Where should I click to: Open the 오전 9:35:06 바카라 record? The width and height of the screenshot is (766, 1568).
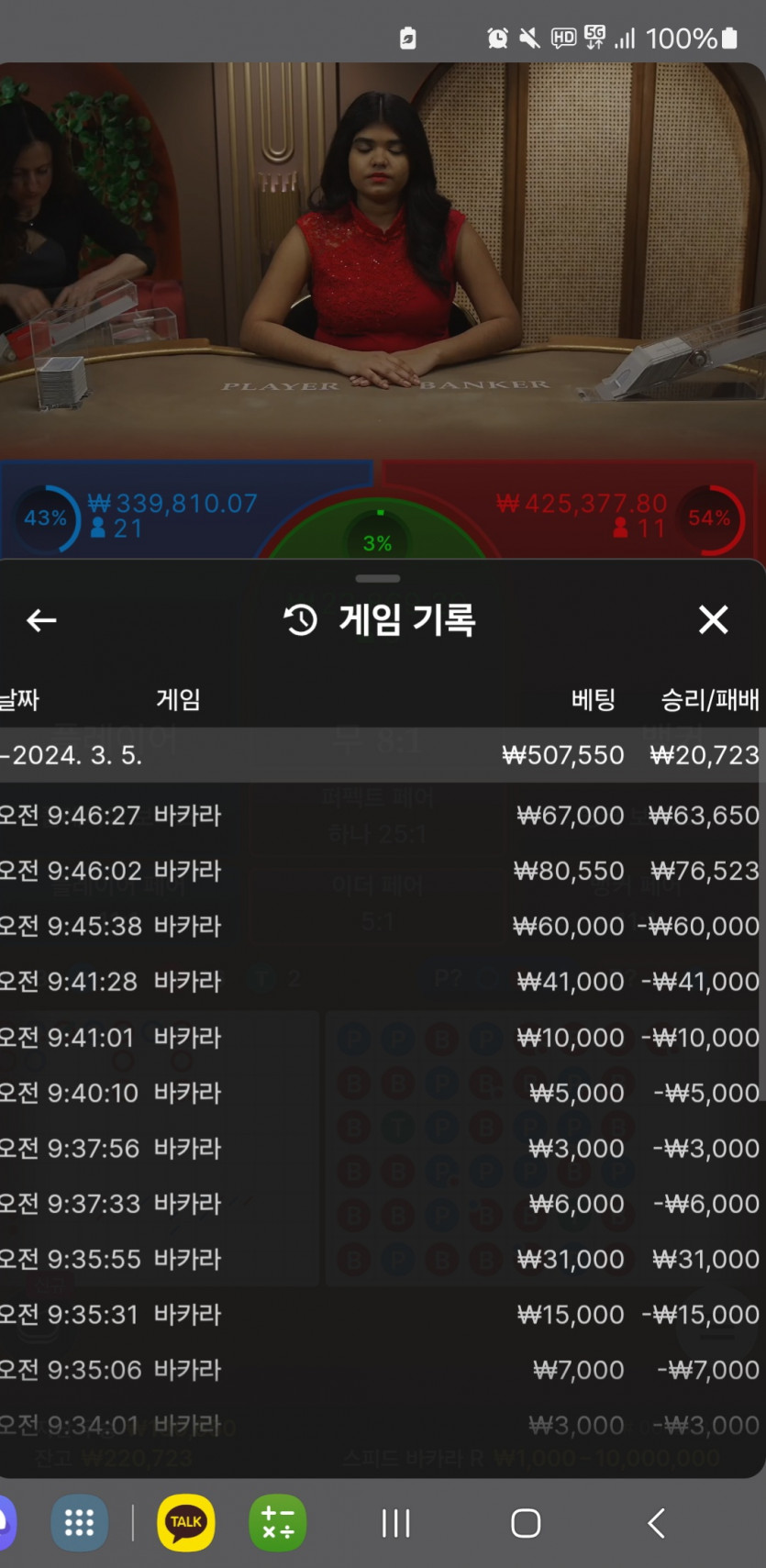tap(381, 1370)
